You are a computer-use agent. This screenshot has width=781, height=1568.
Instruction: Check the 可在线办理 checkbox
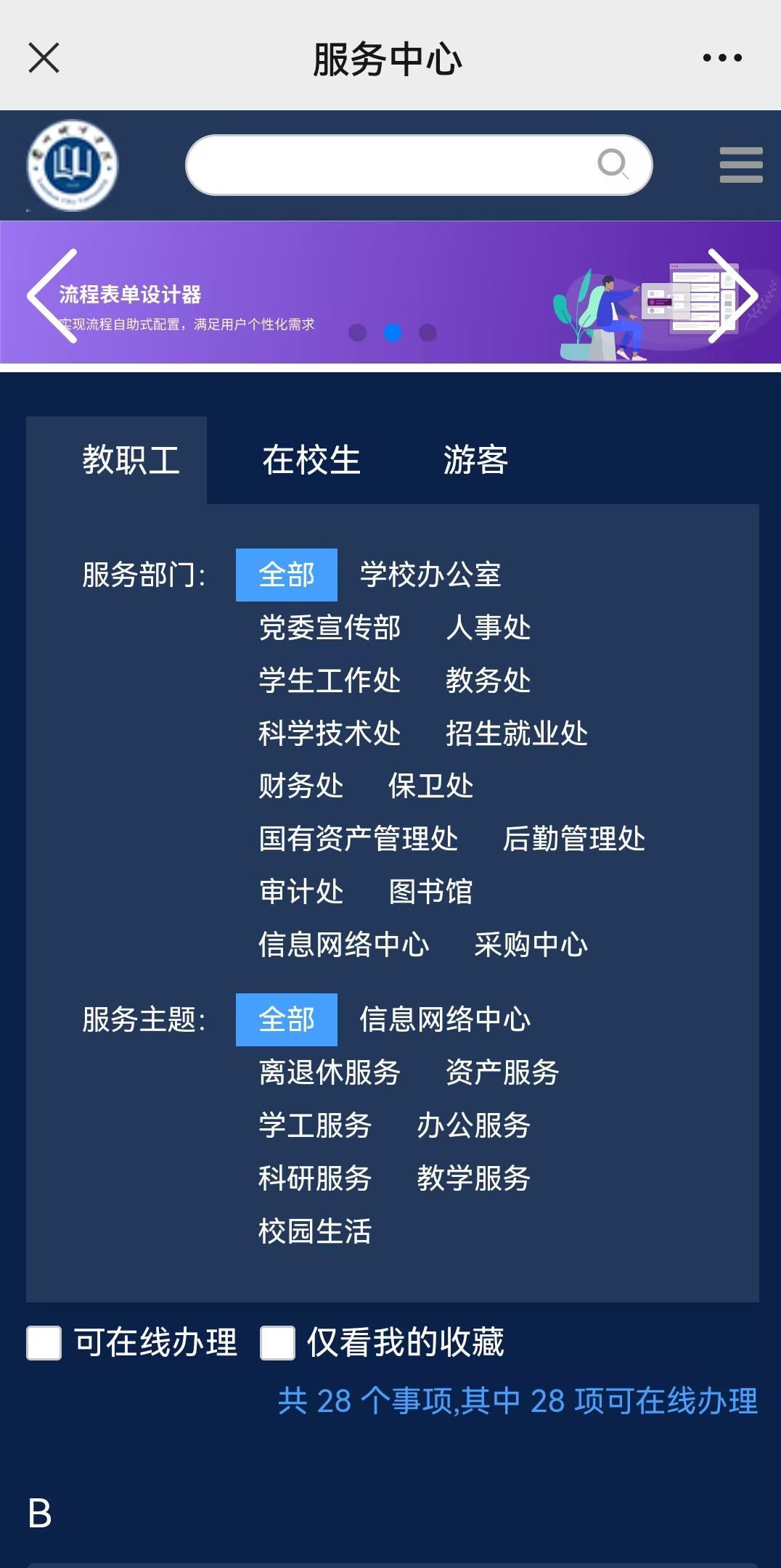[44, 1343]
